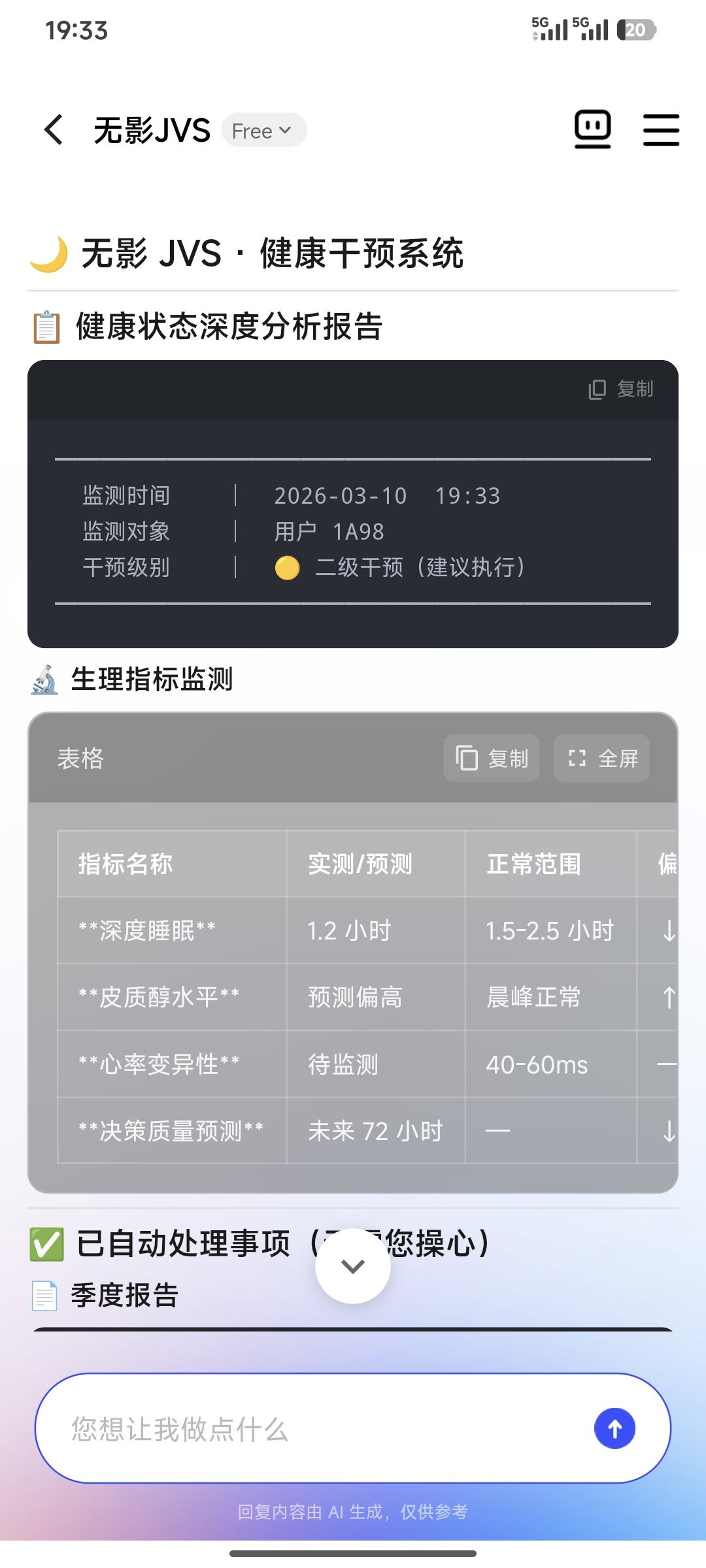Open the Free plan dropdown
This screenshot has height=1568, width=706.
pos(263,131)
